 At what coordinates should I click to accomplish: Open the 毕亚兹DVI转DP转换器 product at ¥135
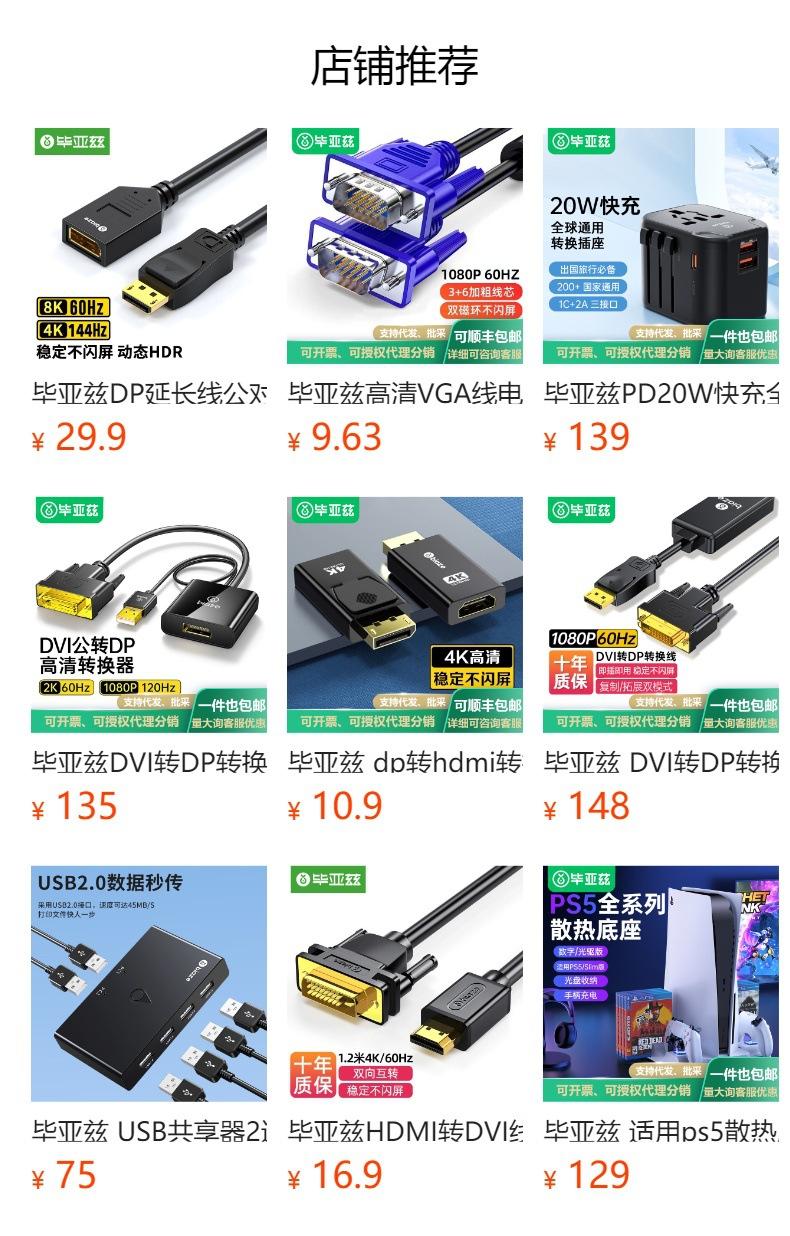point(149,615)
